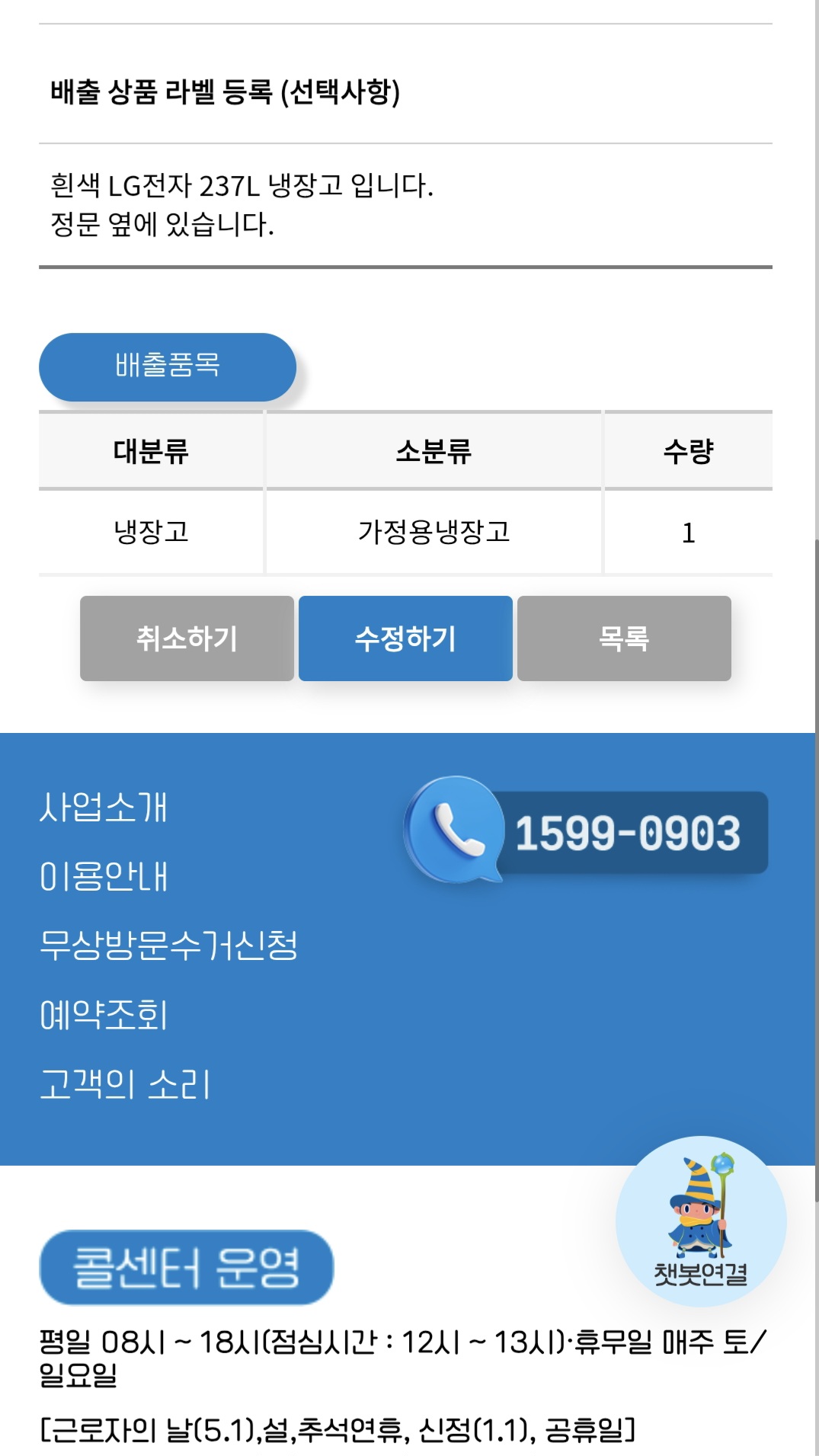The image size is (819, 1456).
Task: Tap the 취소하기 button
Action: point(187,638)
